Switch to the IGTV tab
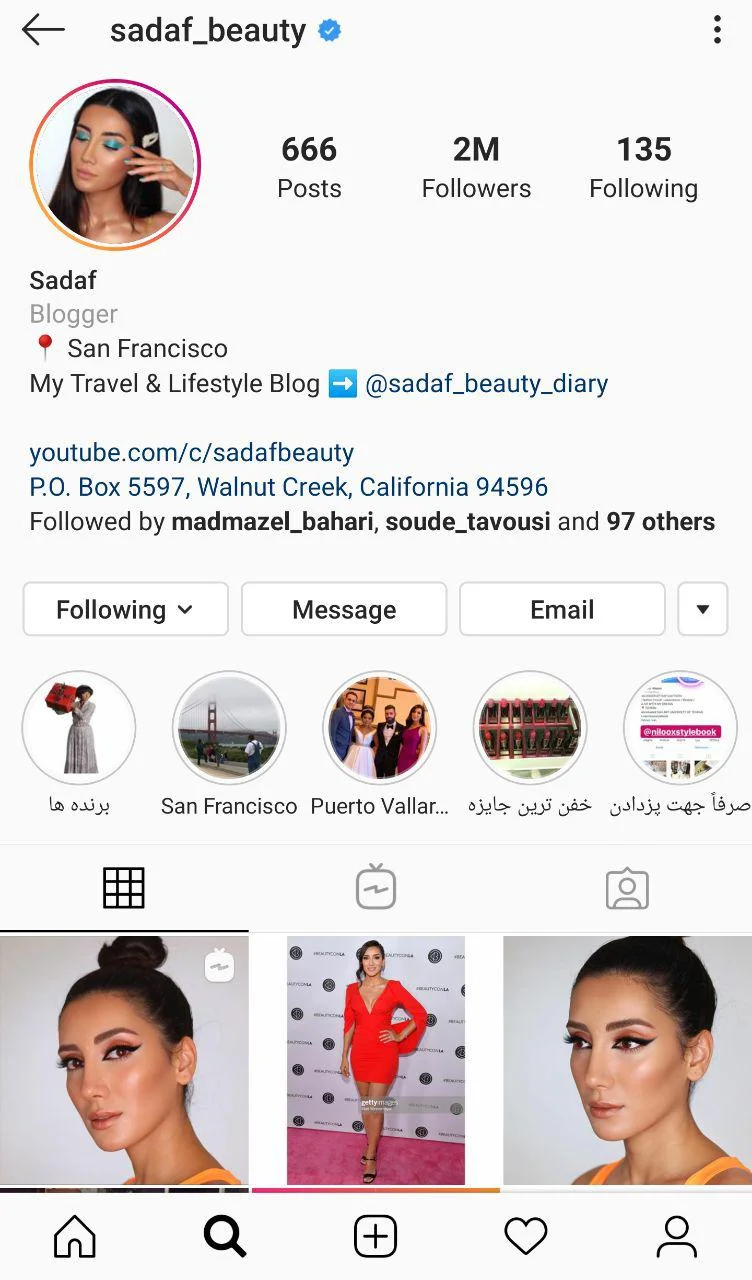Screen dimensions: 752x1280 tap(376, 888)
